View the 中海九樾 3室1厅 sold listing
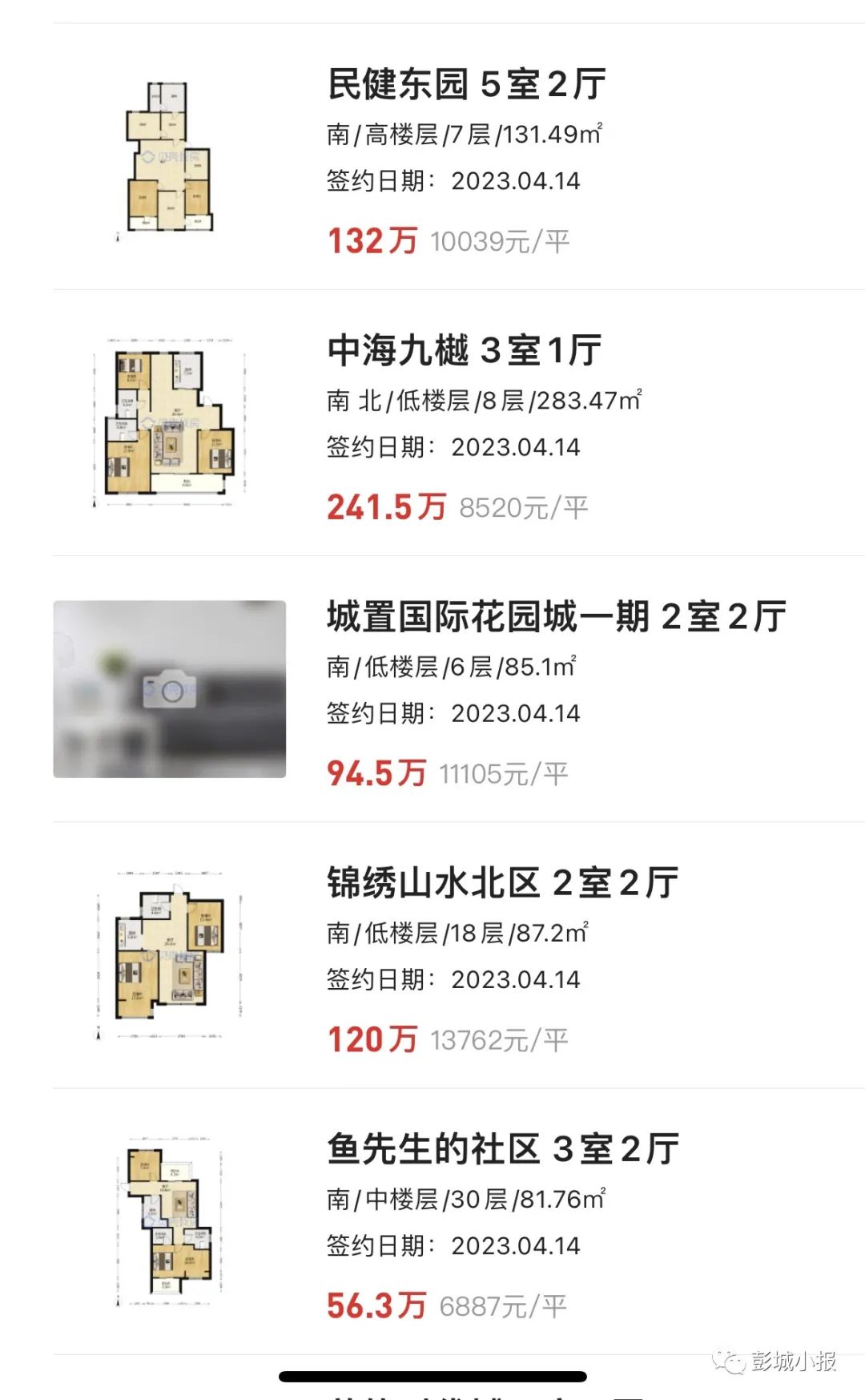The height and width of the screenshot is (1400, 865). (x=459, y=423)
